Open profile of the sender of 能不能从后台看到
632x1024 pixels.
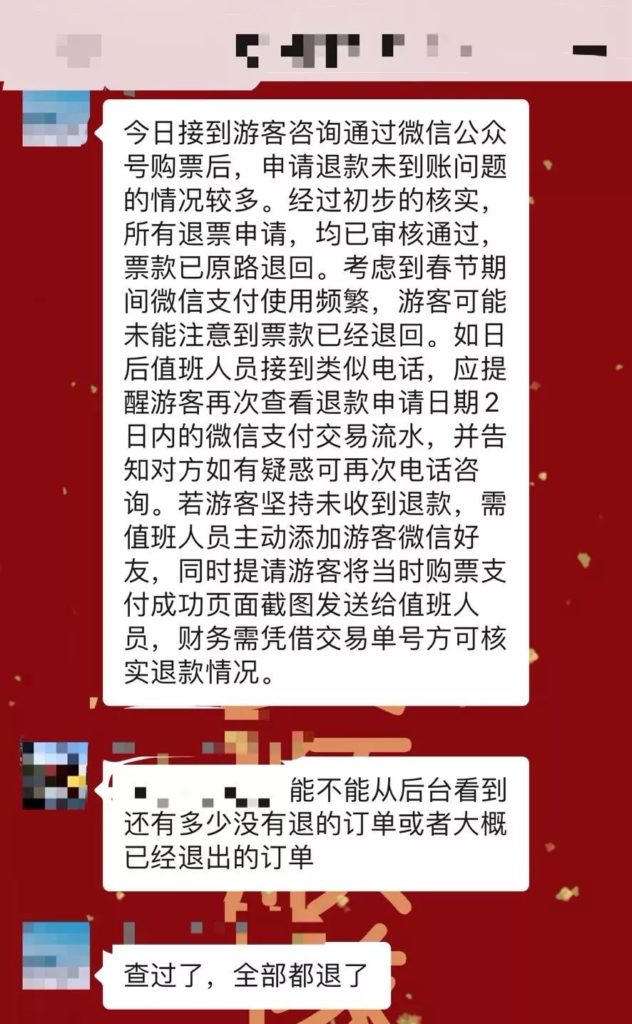55,774
